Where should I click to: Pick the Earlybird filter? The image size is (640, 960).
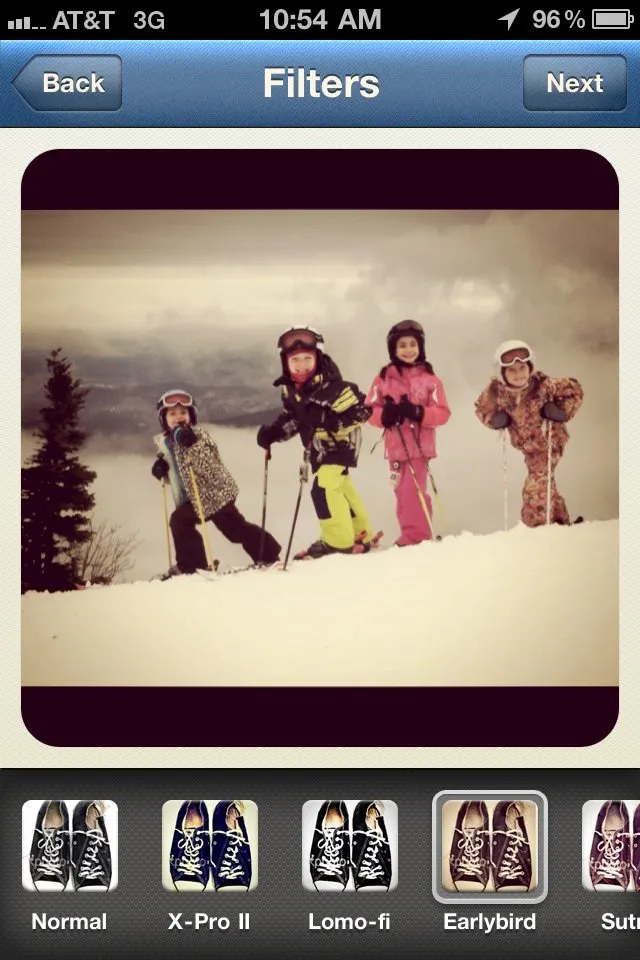(x=490, y=846)
